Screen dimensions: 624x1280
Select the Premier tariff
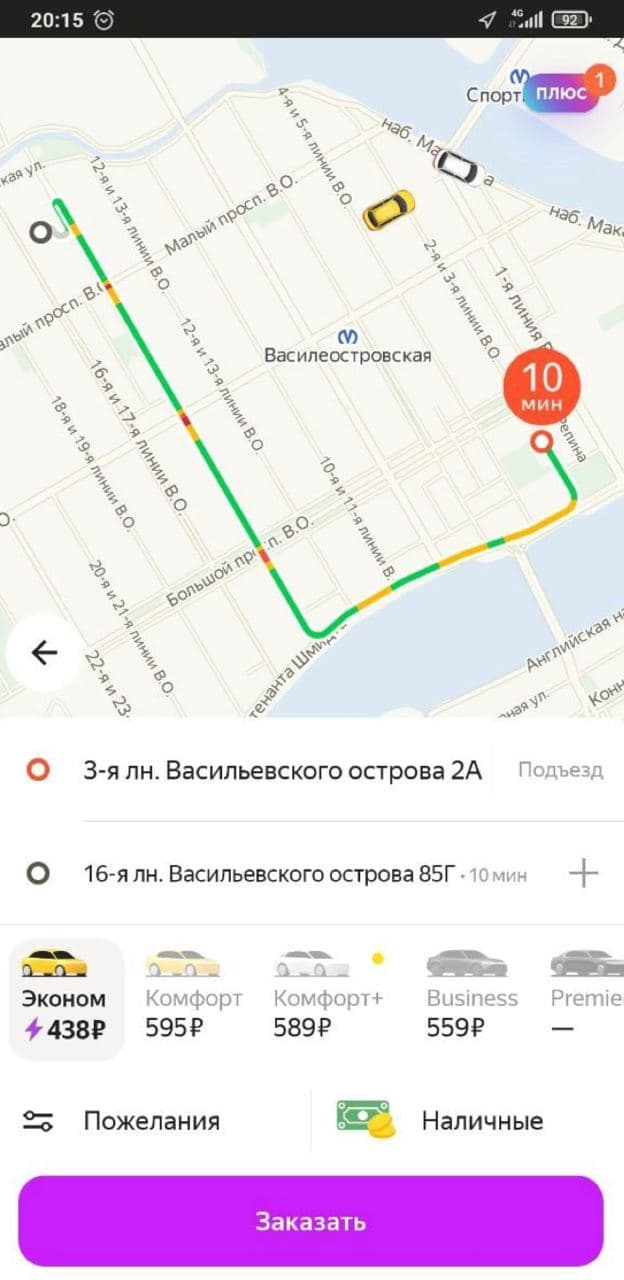coord(586,998)
